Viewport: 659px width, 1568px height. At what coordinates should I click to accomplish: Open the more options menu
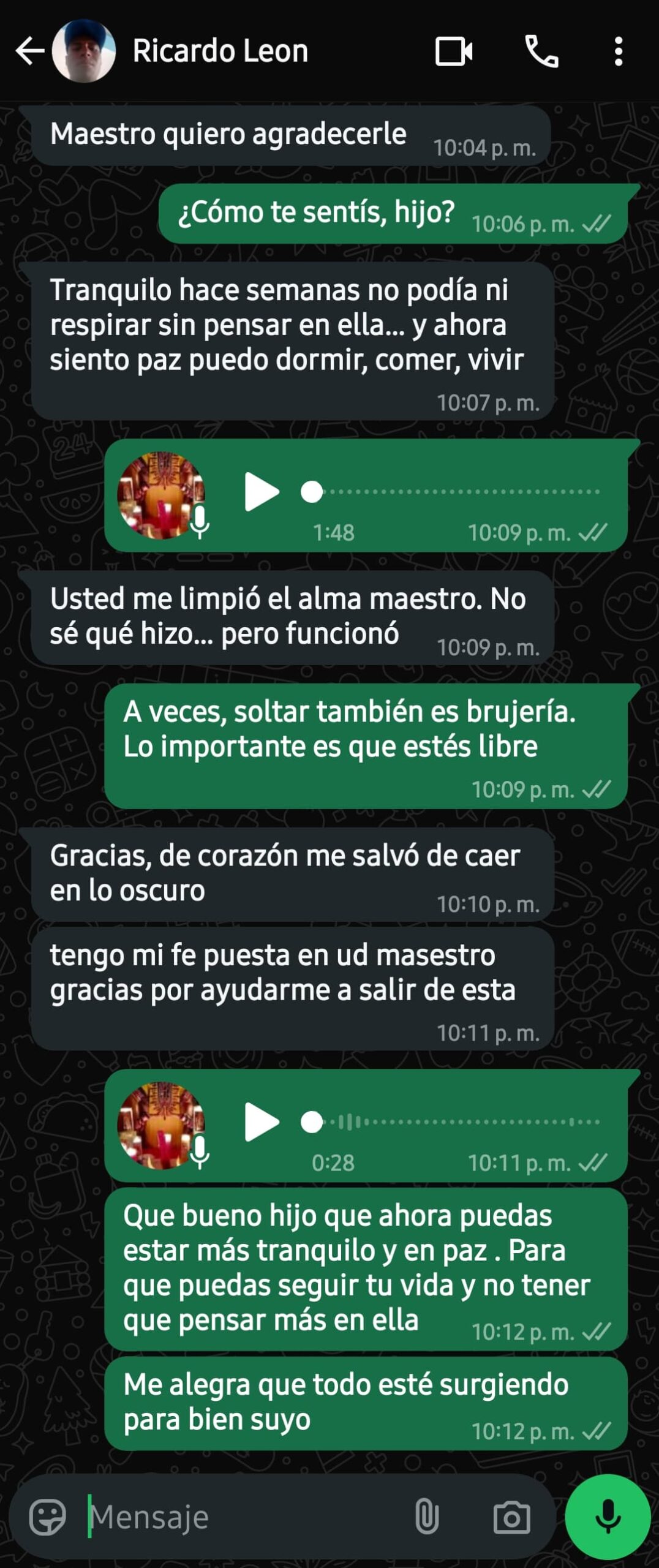[619, 51]
